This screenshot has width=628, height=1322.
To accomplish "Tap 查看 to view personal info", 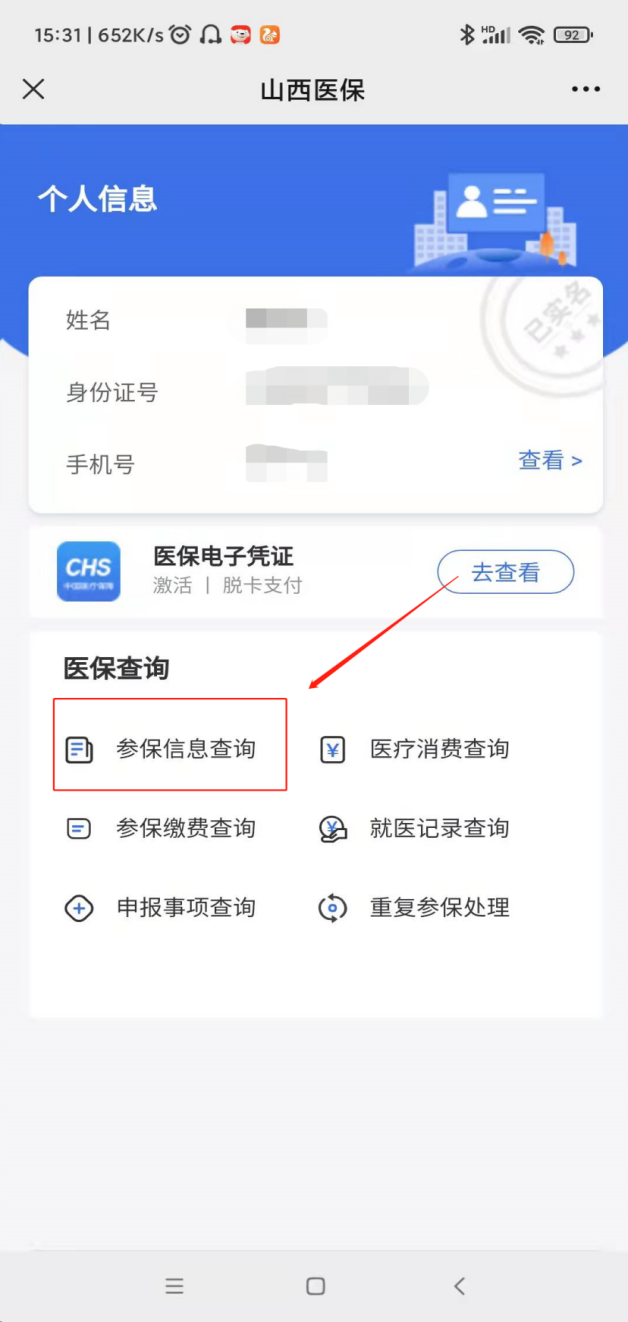I will (x=549, y=461).
